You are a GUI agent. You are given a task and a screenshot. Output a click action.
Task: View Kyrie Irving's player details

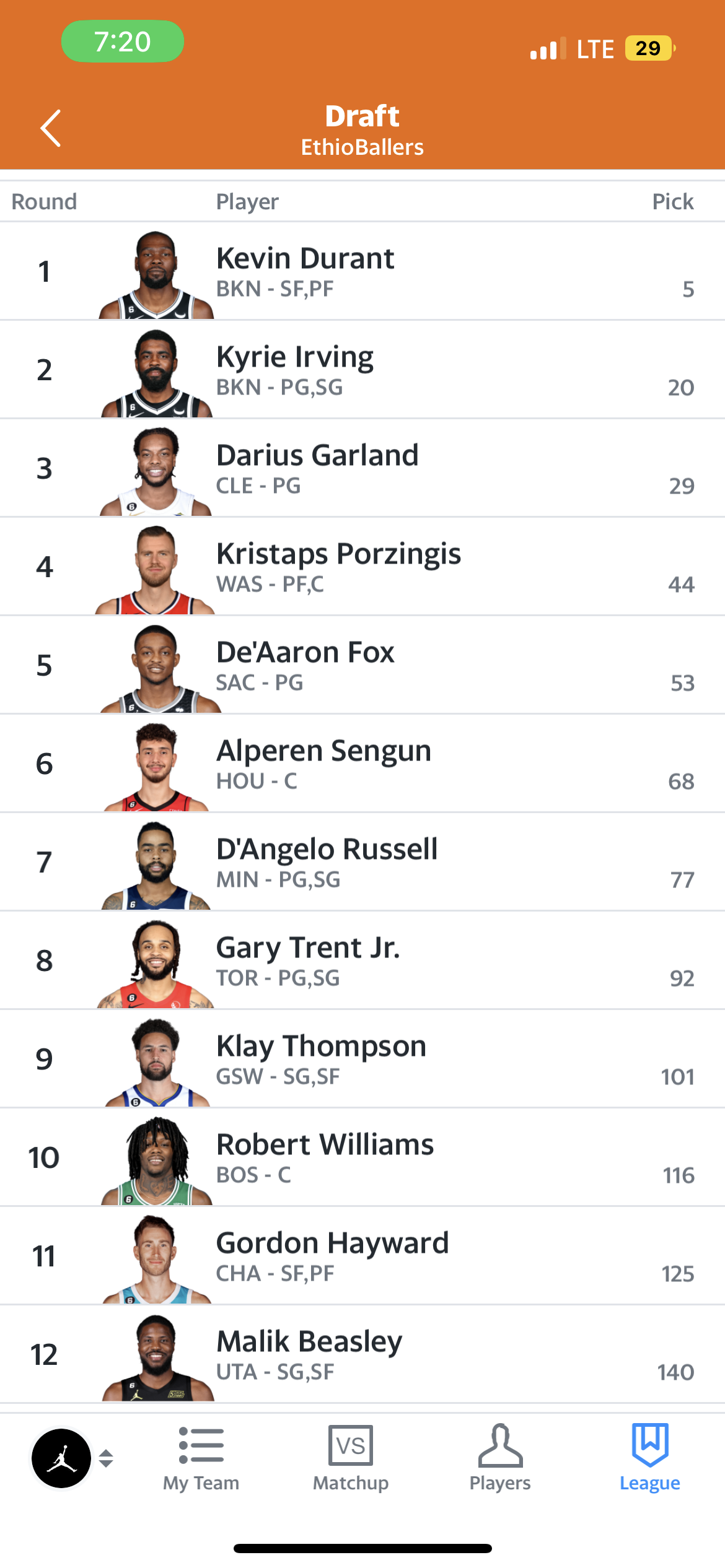pyautogui.click(x=362, y=370)
